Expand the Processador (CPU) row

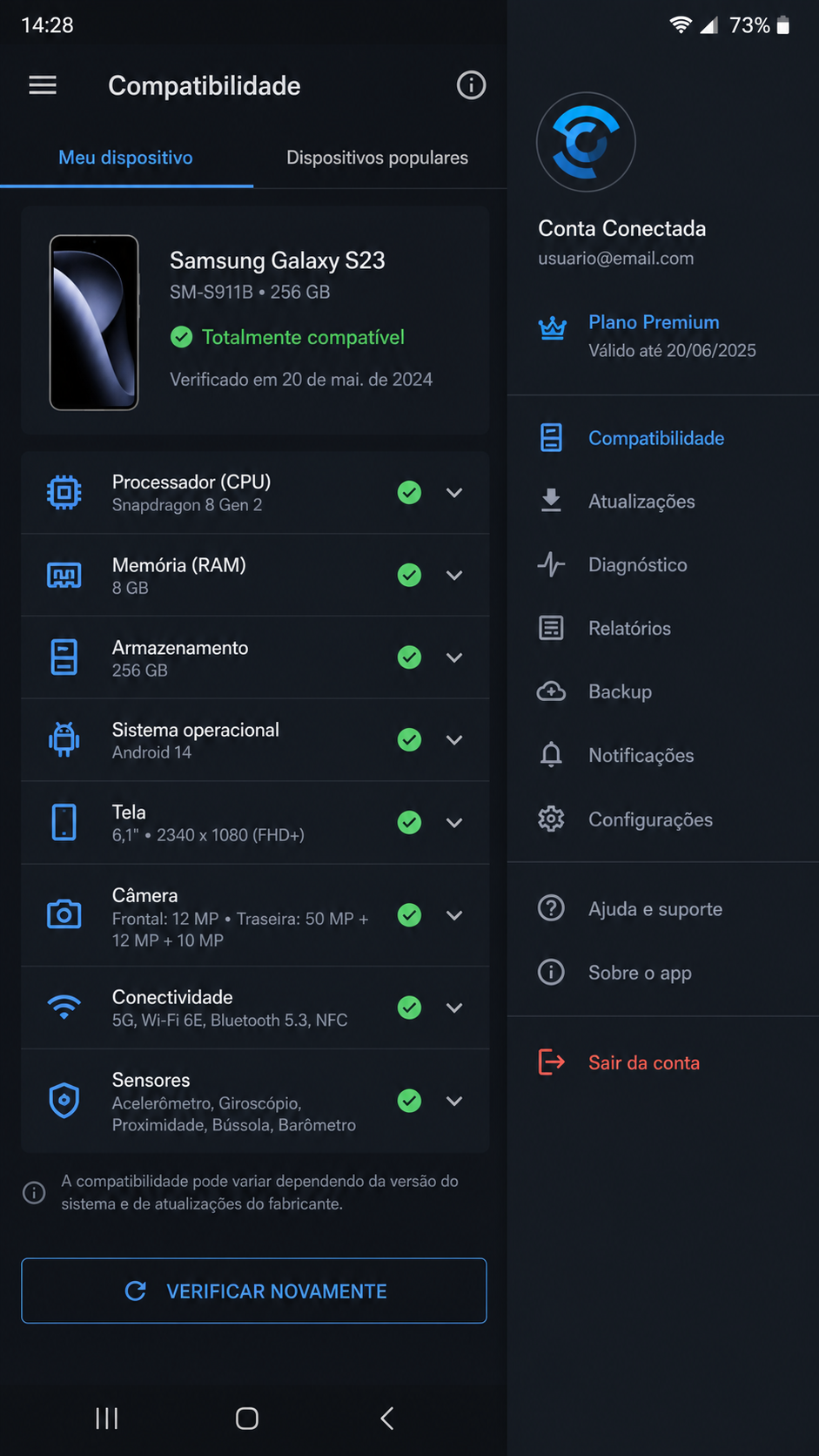click(255, 493)
